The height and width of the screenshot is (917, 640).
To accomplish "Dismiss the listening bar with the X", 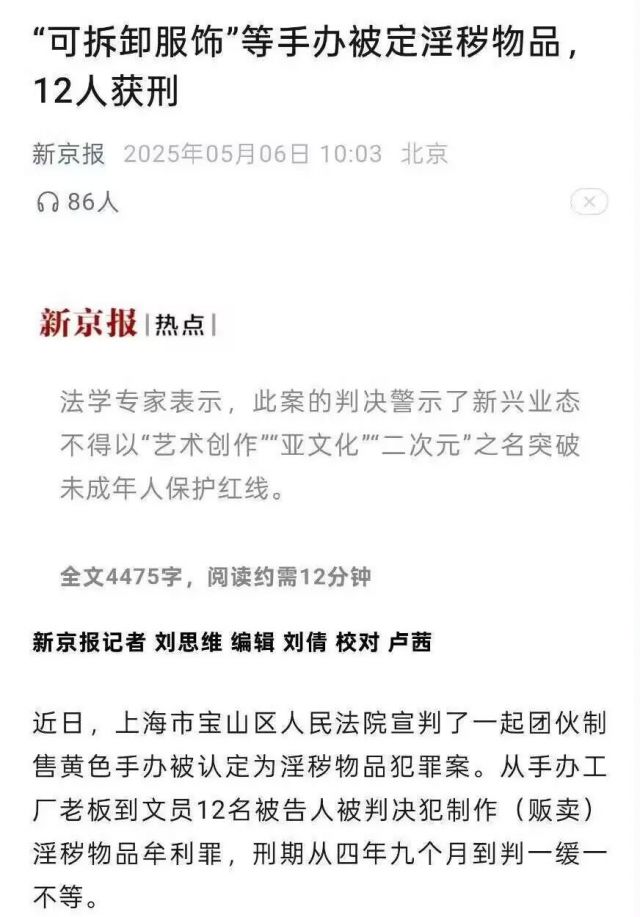I will pyautogui.click(x=588, y=202).
